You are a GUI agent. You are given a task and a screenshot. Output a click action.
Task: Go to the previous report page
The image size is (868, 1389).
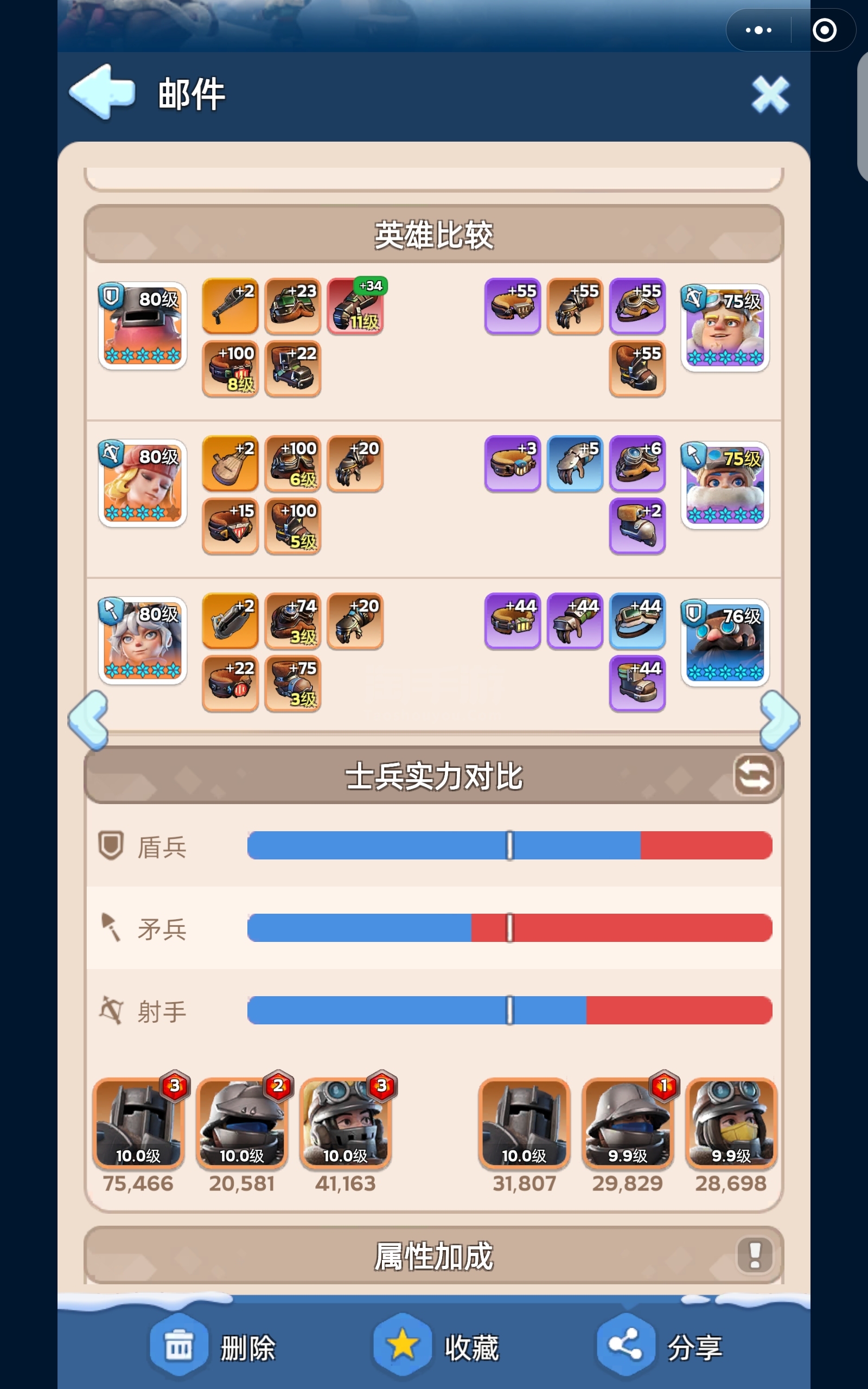(x=88, y=720)
